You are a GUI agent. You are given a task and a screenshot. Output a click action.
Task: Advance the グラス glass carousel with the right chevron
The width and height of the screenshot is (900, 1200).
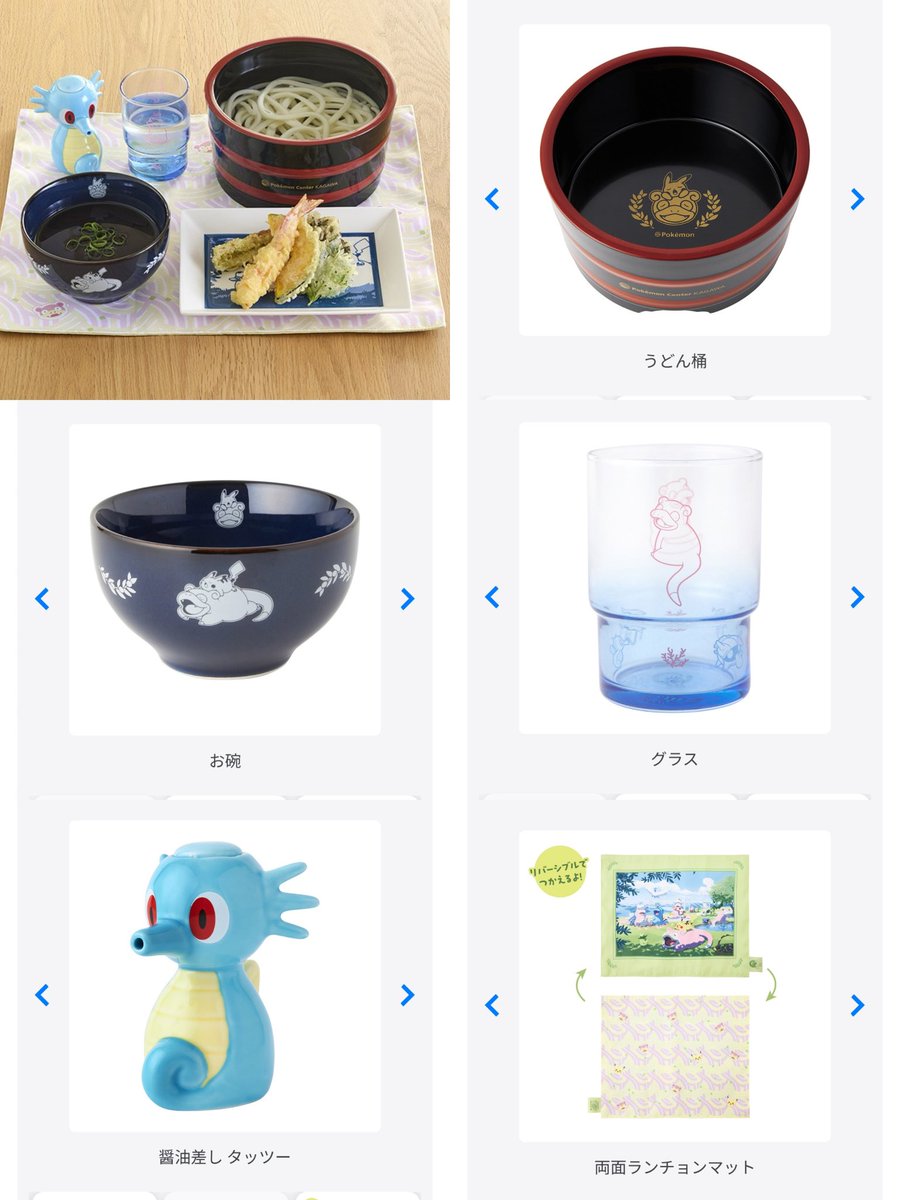coord(855,598)
